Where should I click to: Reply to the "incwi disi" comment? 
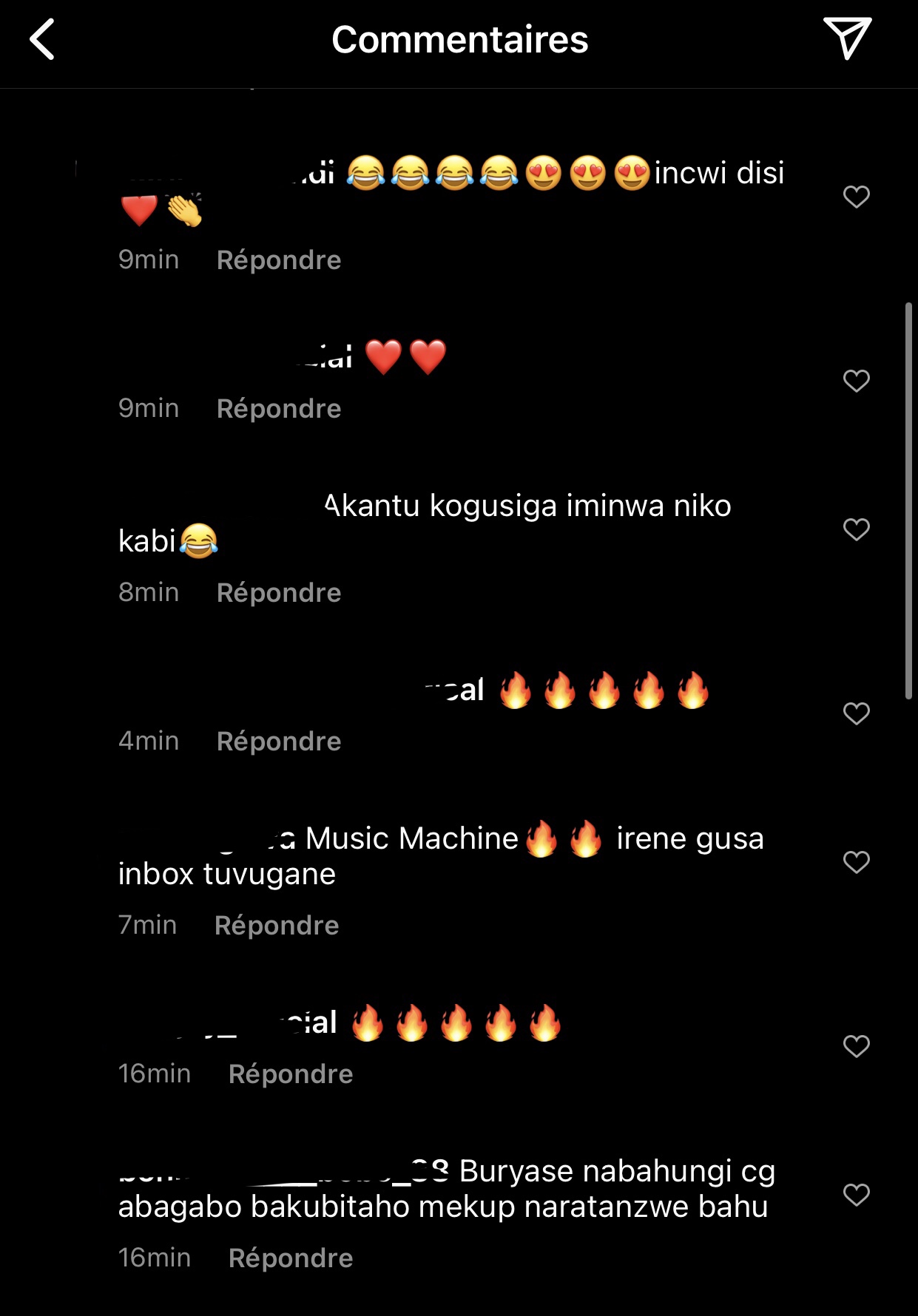[278, 260]
